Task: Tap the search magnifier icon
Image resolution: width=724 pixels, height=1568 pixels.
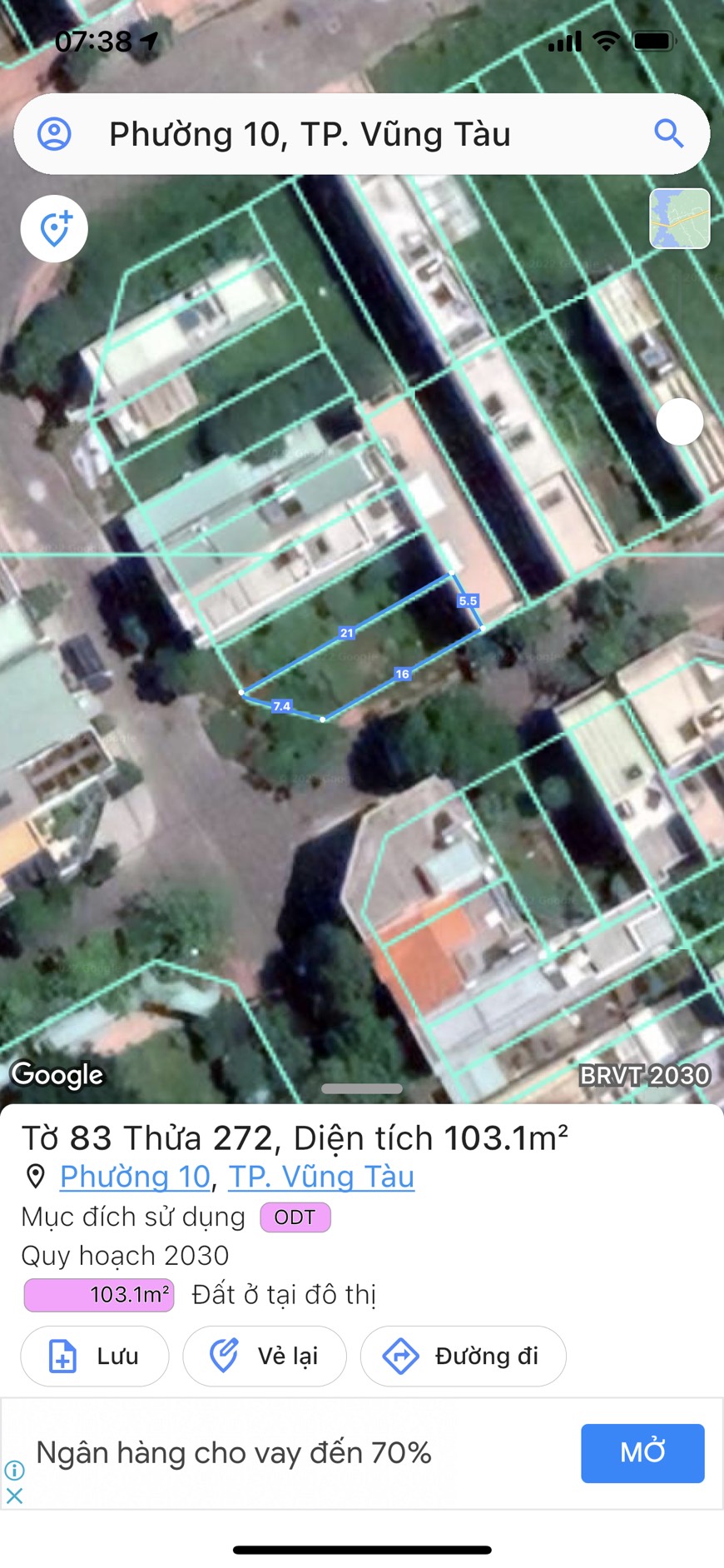Action: (x=668, y=133)
